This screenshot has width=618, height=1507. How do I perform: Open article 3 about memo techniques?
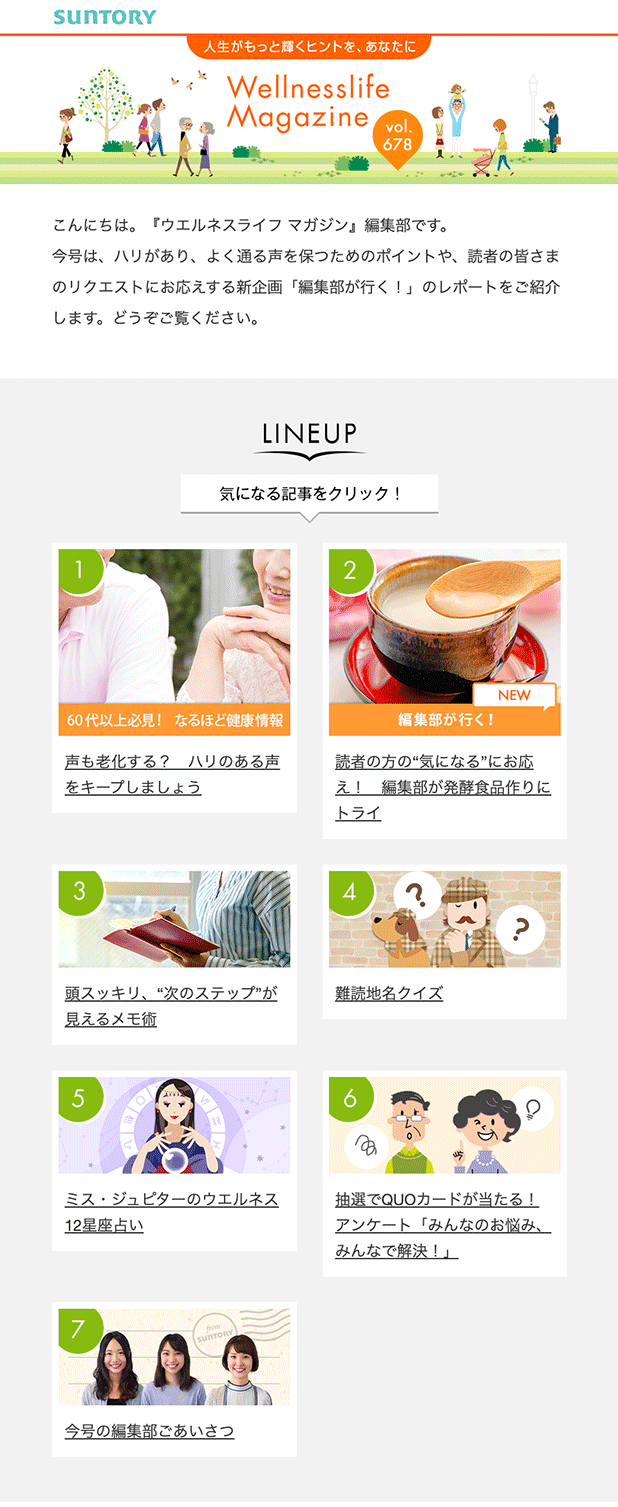click(170, 1006)
